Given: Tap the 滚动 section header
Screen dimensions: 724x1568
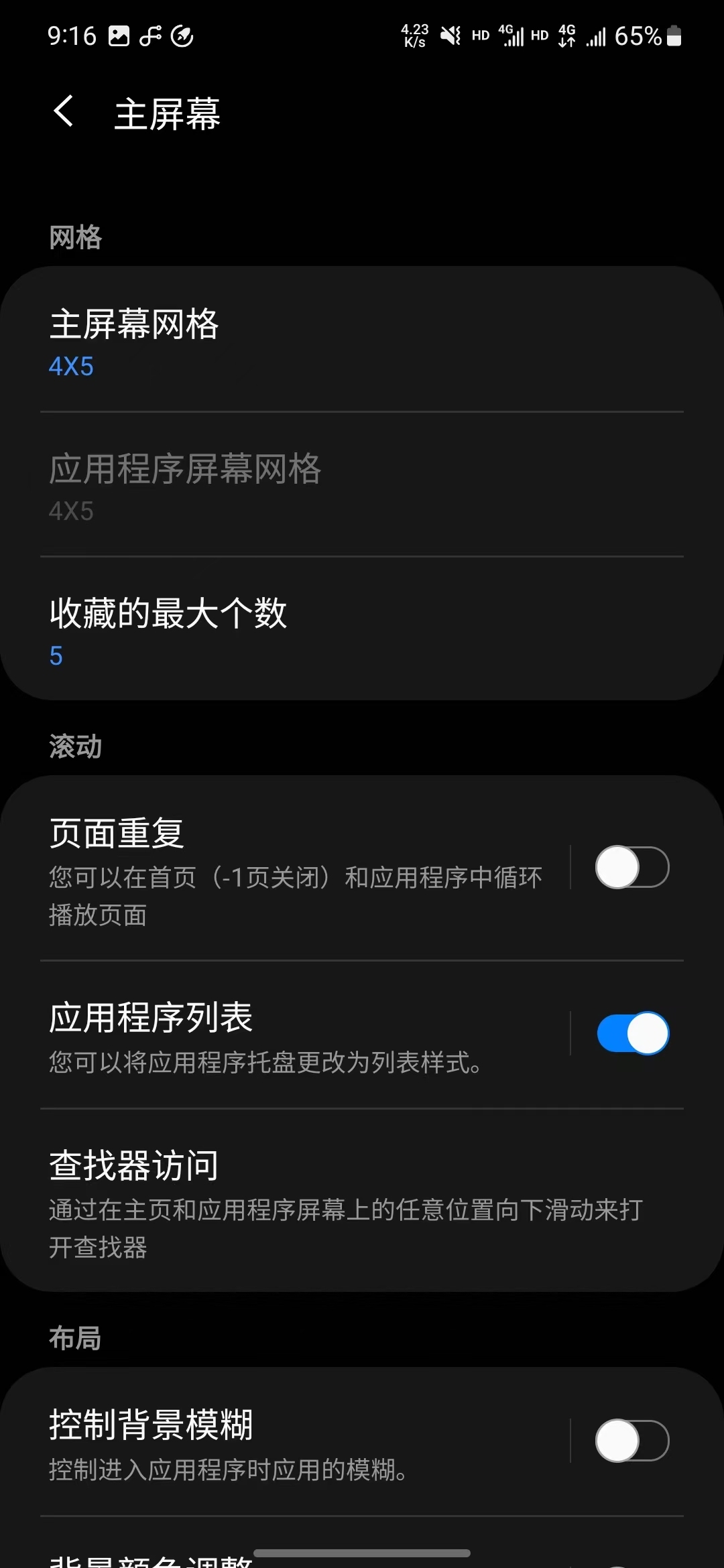Looking at the screenshot, I should tap(74, 745).
